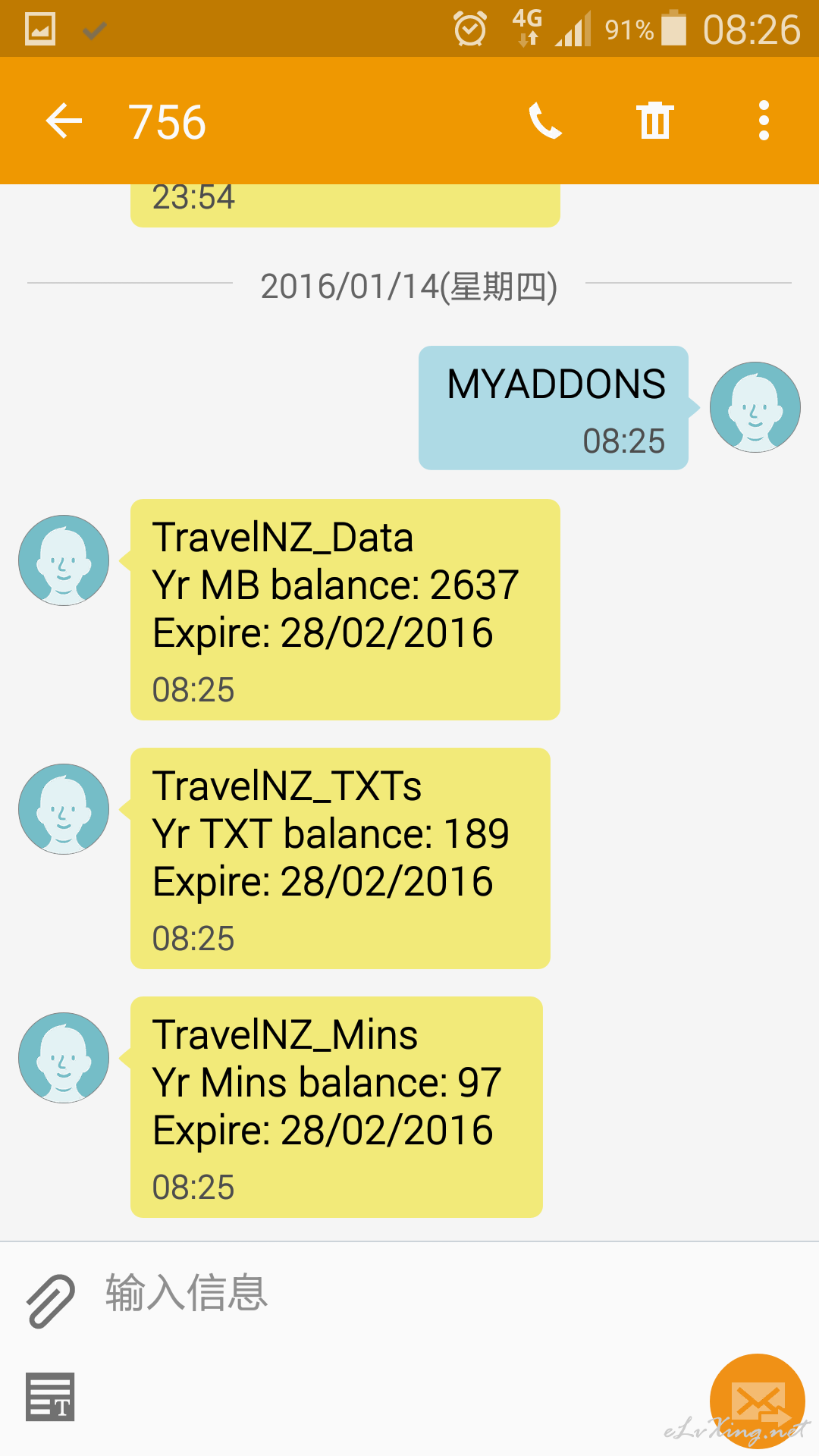Attach a file with the paperclip
The image size is (819, 1456).
coord(51,1301)
